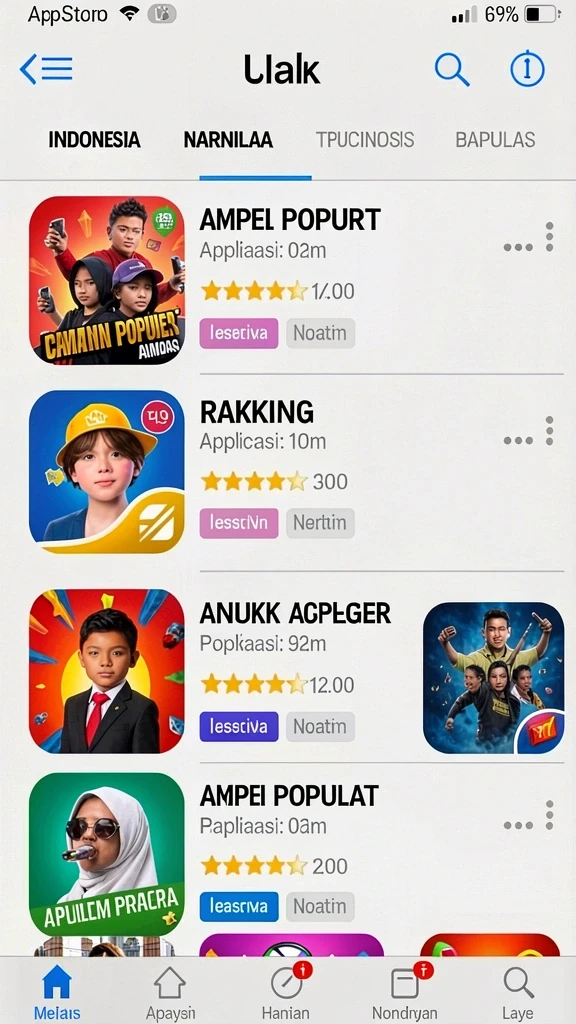This screenshot has height=1024, width=576.
Task: Open the Hanian bottom tab
Action: pyautogui.click(x=285, y=993)
